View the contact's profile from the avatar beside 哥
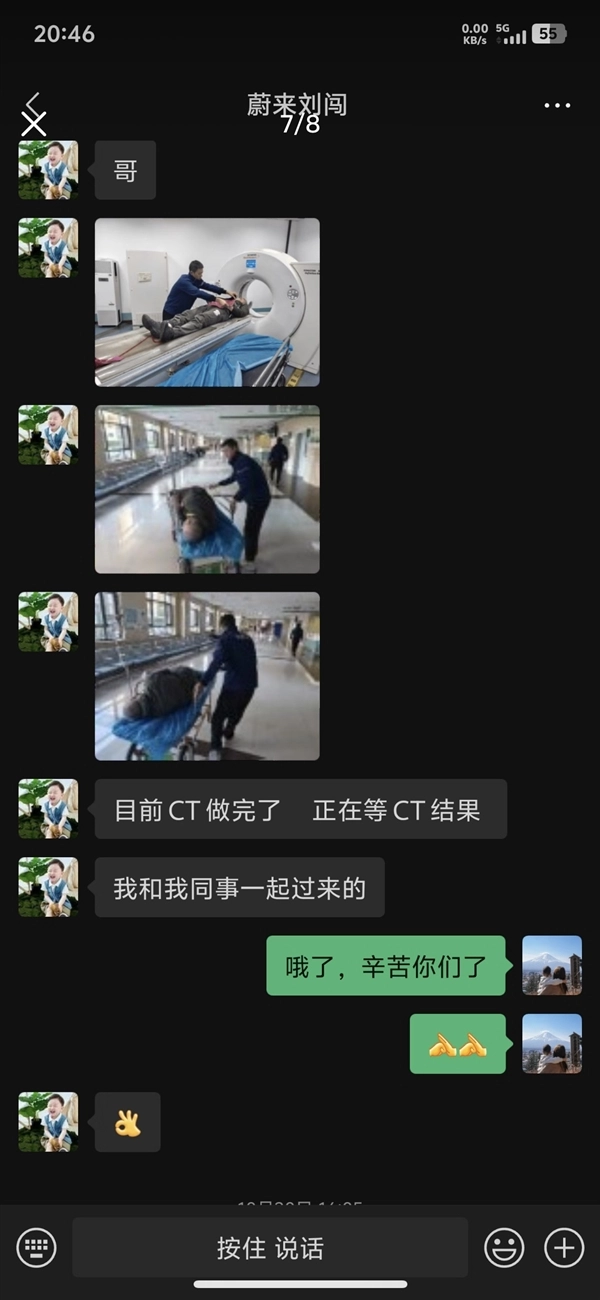 point(48,170)
